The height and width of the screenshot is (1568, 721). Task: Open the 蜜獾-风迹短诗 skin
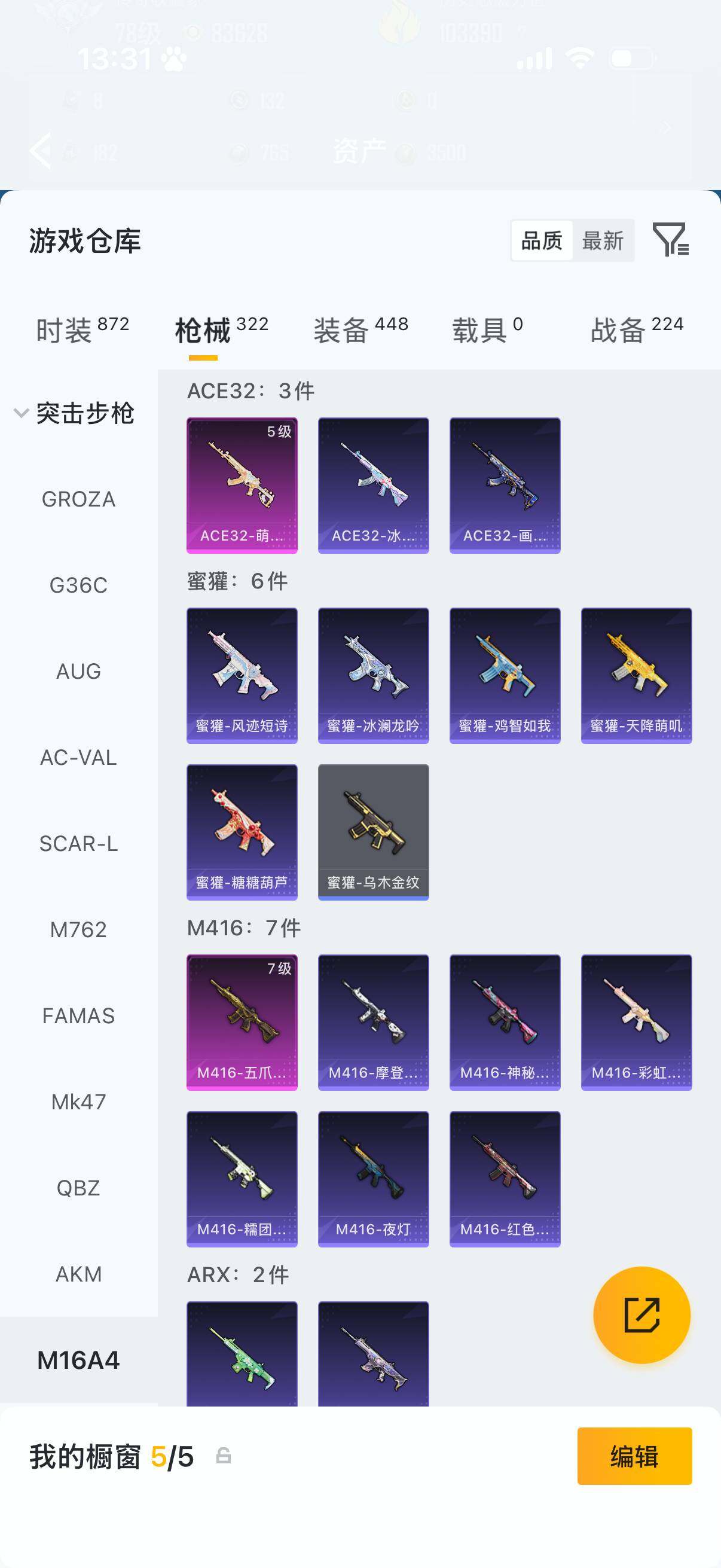coord(242,675)
